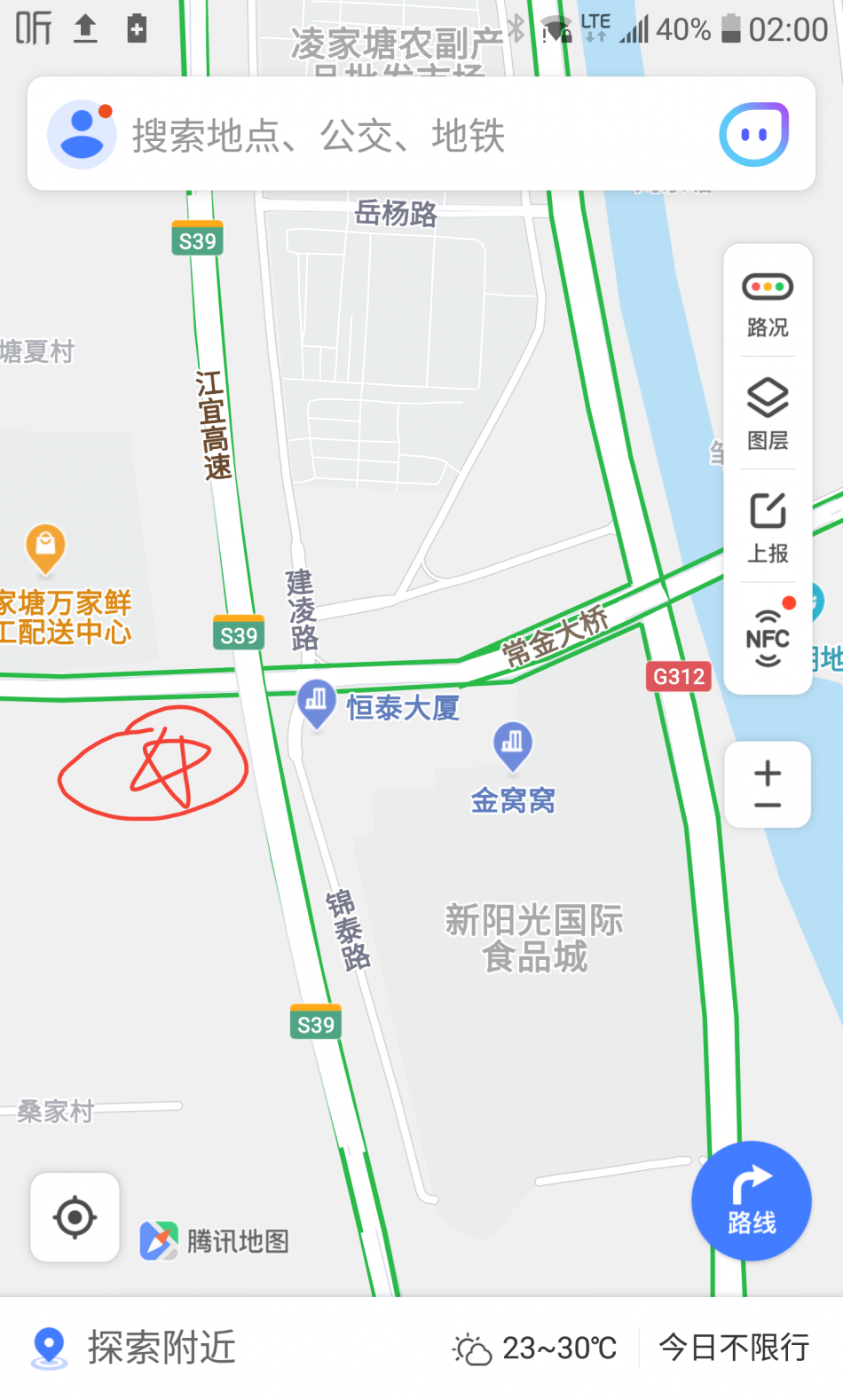Open the search box for places and transit
The image size is (843, 1400).
pos(399,136)
